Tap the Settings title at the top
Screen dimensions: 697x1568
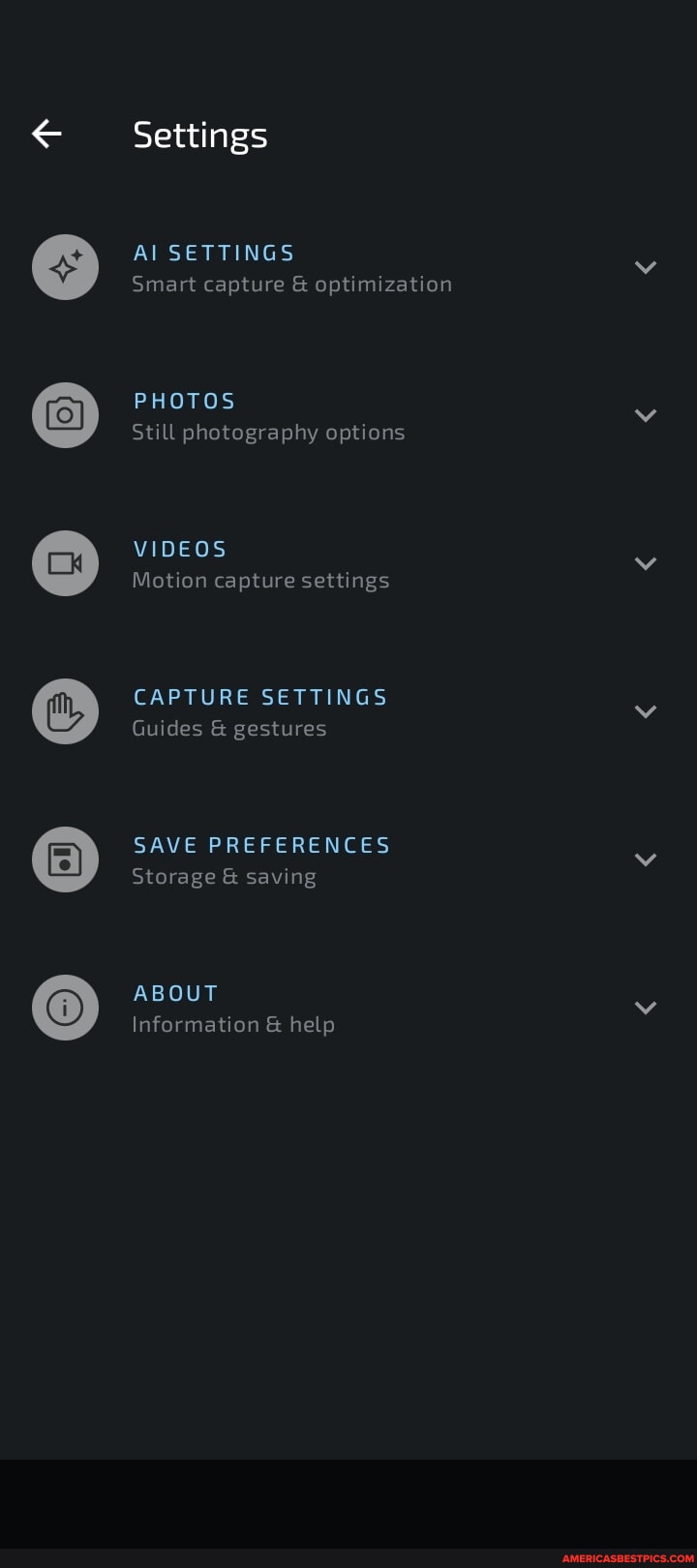coord(200,135)
